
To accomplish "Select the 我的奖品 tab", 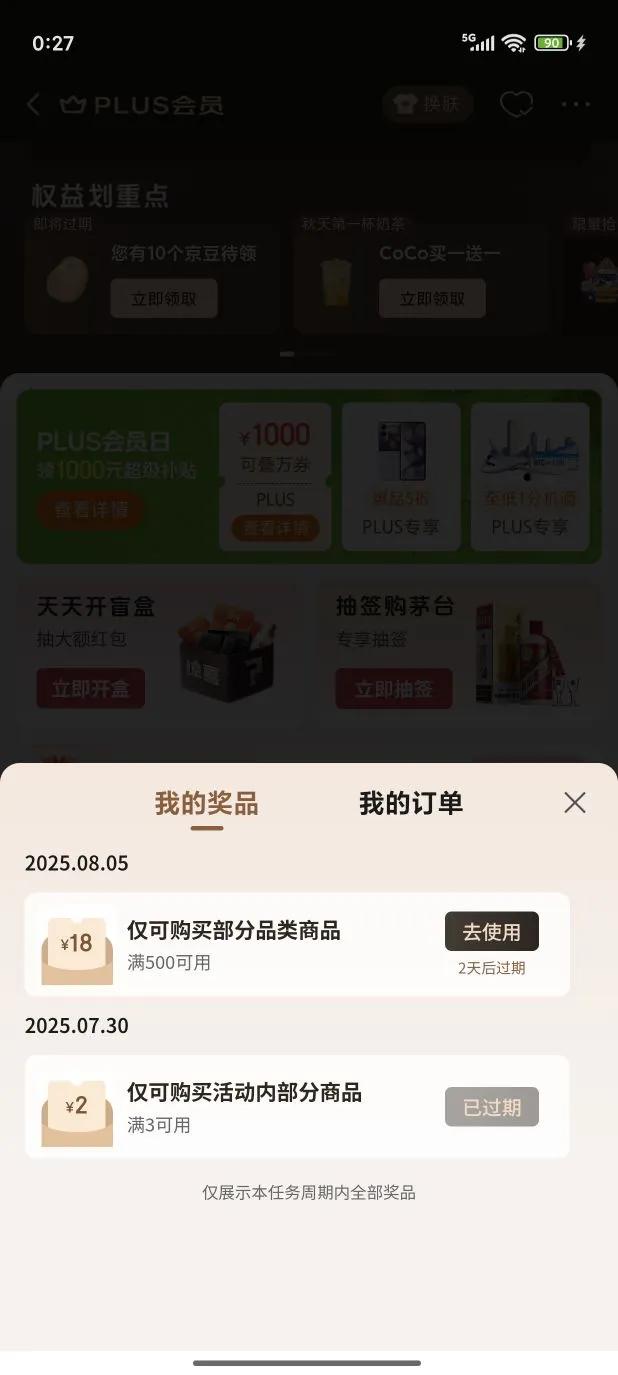I will (207, 803).
